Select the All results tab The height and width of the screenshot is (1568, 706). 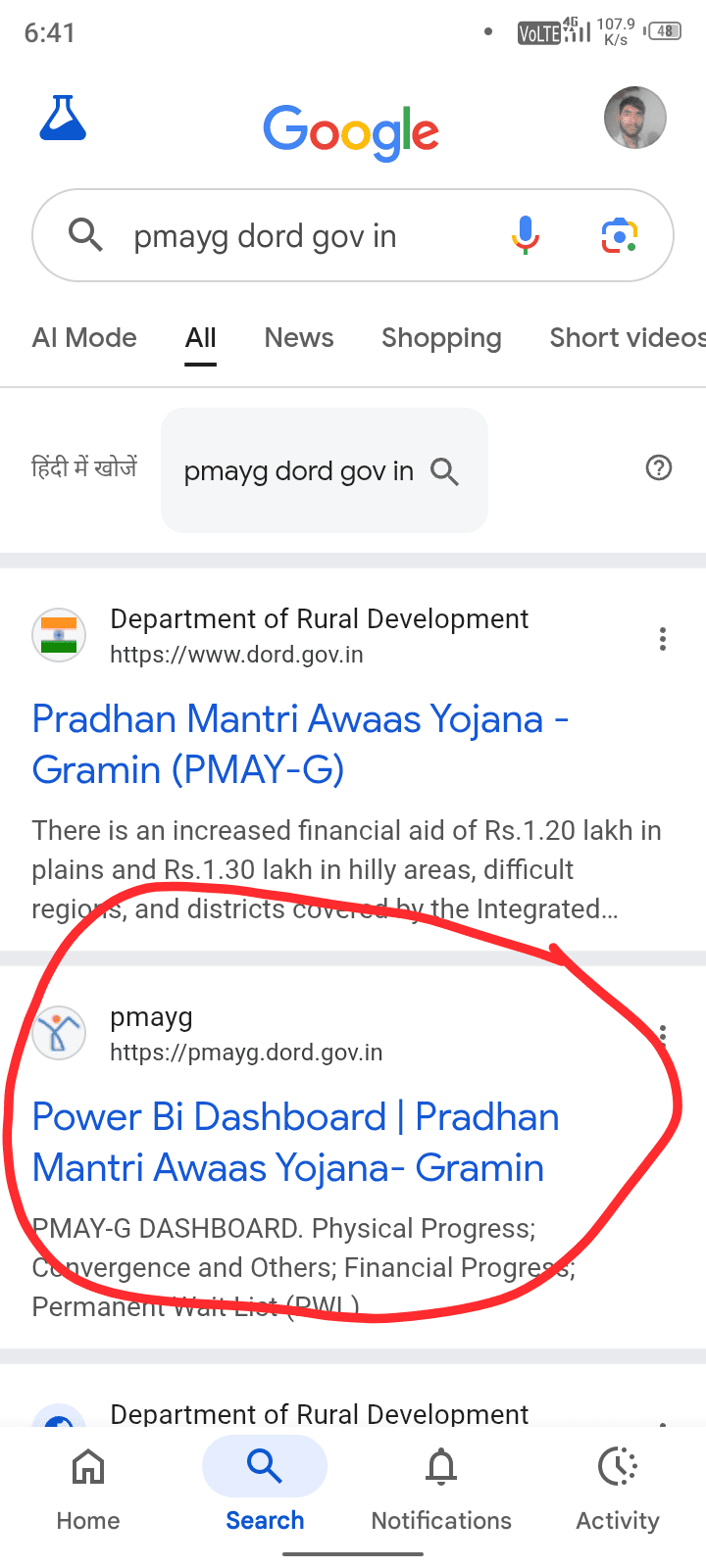200,338
